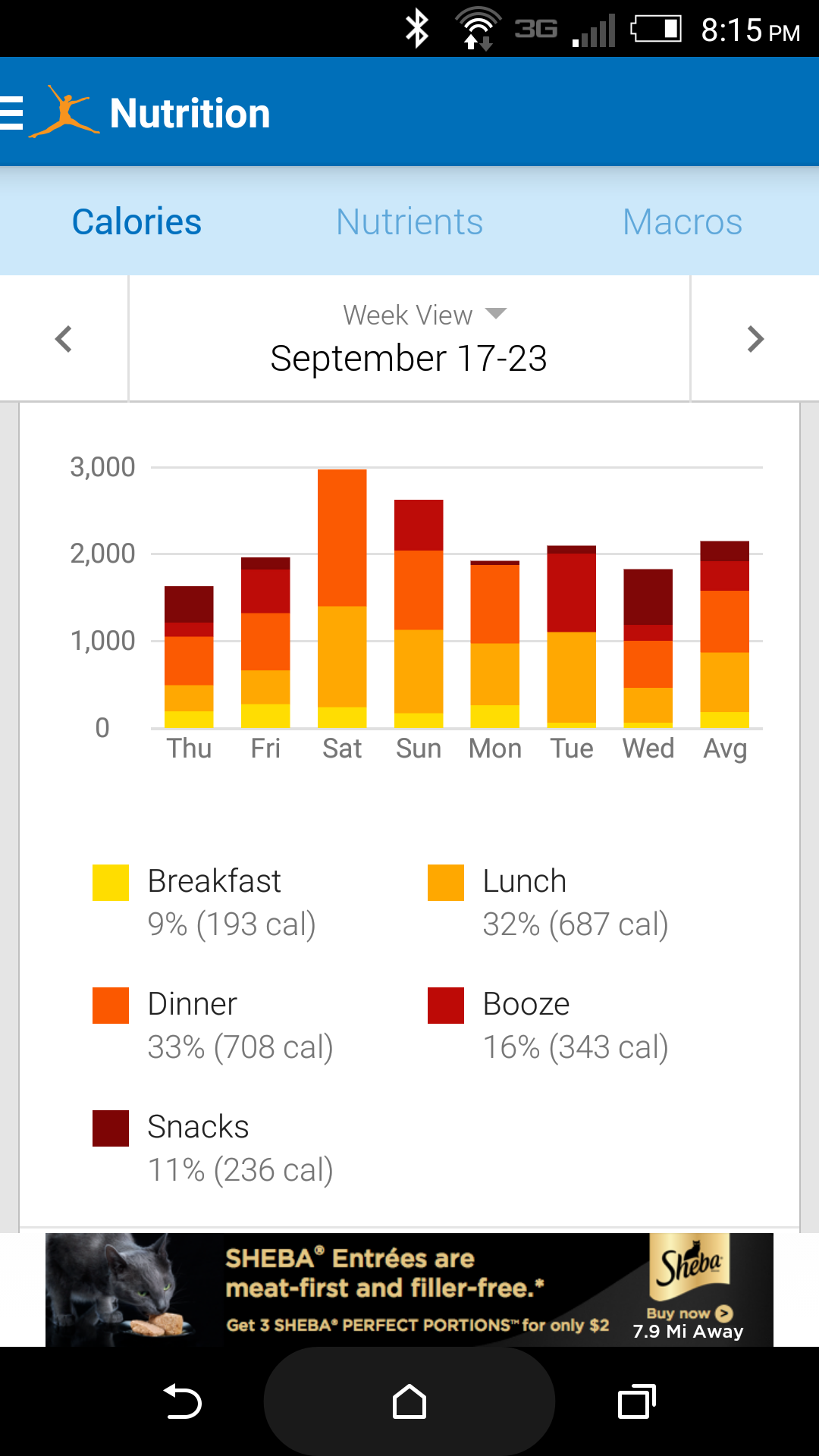Open the Sheba ad banner
The image size is (819, 1456).
click(x=409, y=1289)
